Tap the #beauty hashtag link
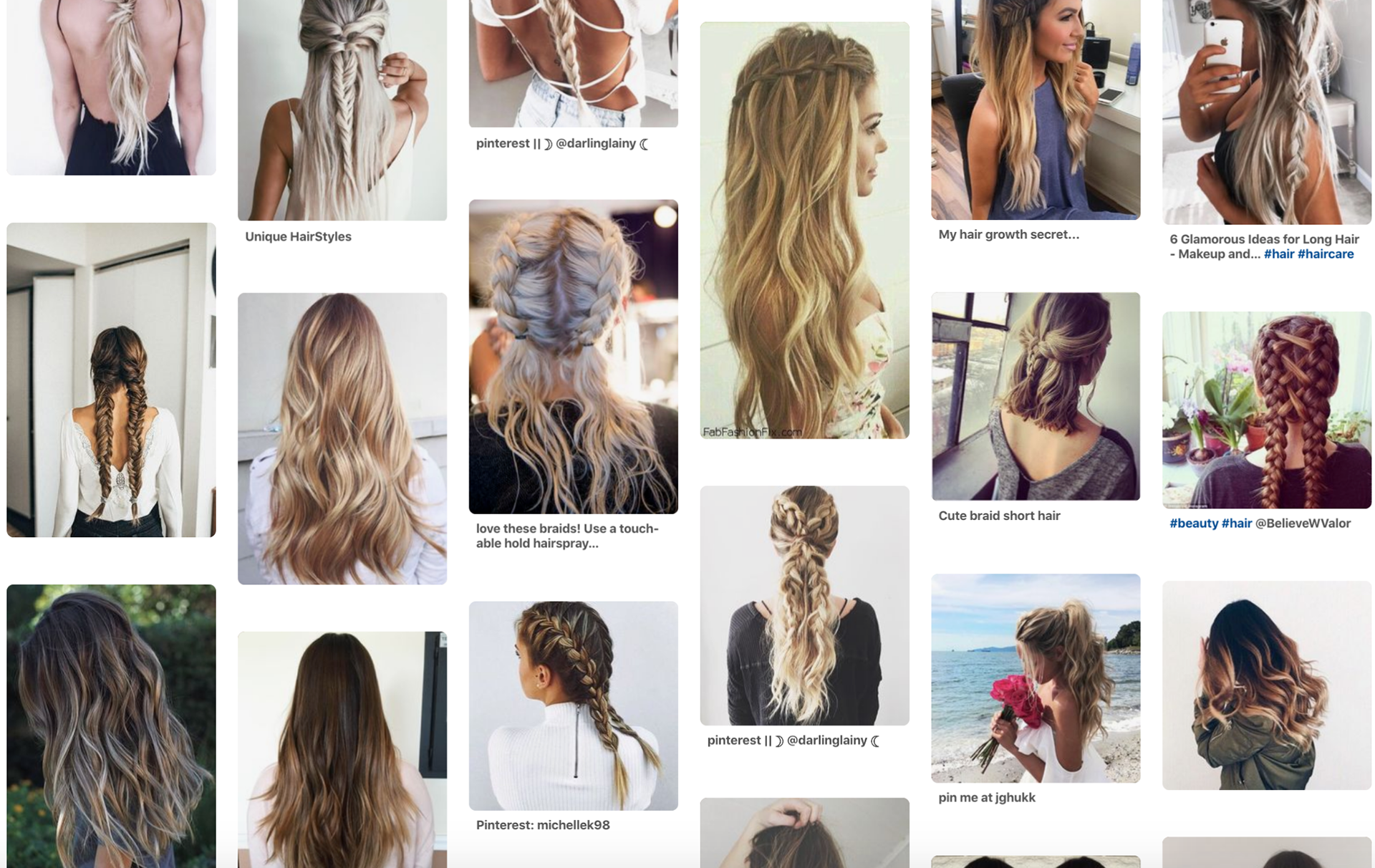 click(1194, 524)
